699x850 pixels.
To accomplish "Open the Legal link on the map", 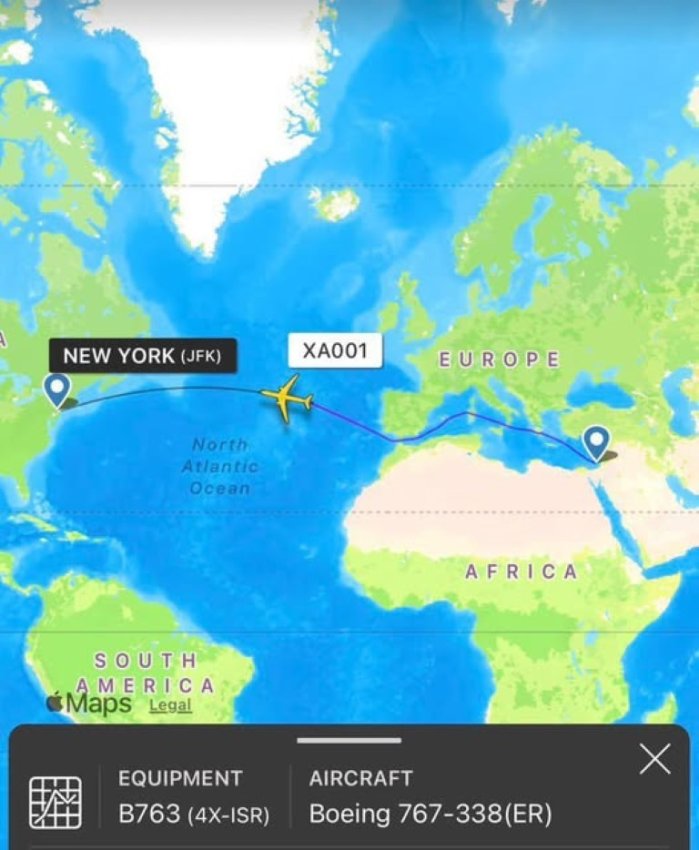I will [x=170, y=705].
